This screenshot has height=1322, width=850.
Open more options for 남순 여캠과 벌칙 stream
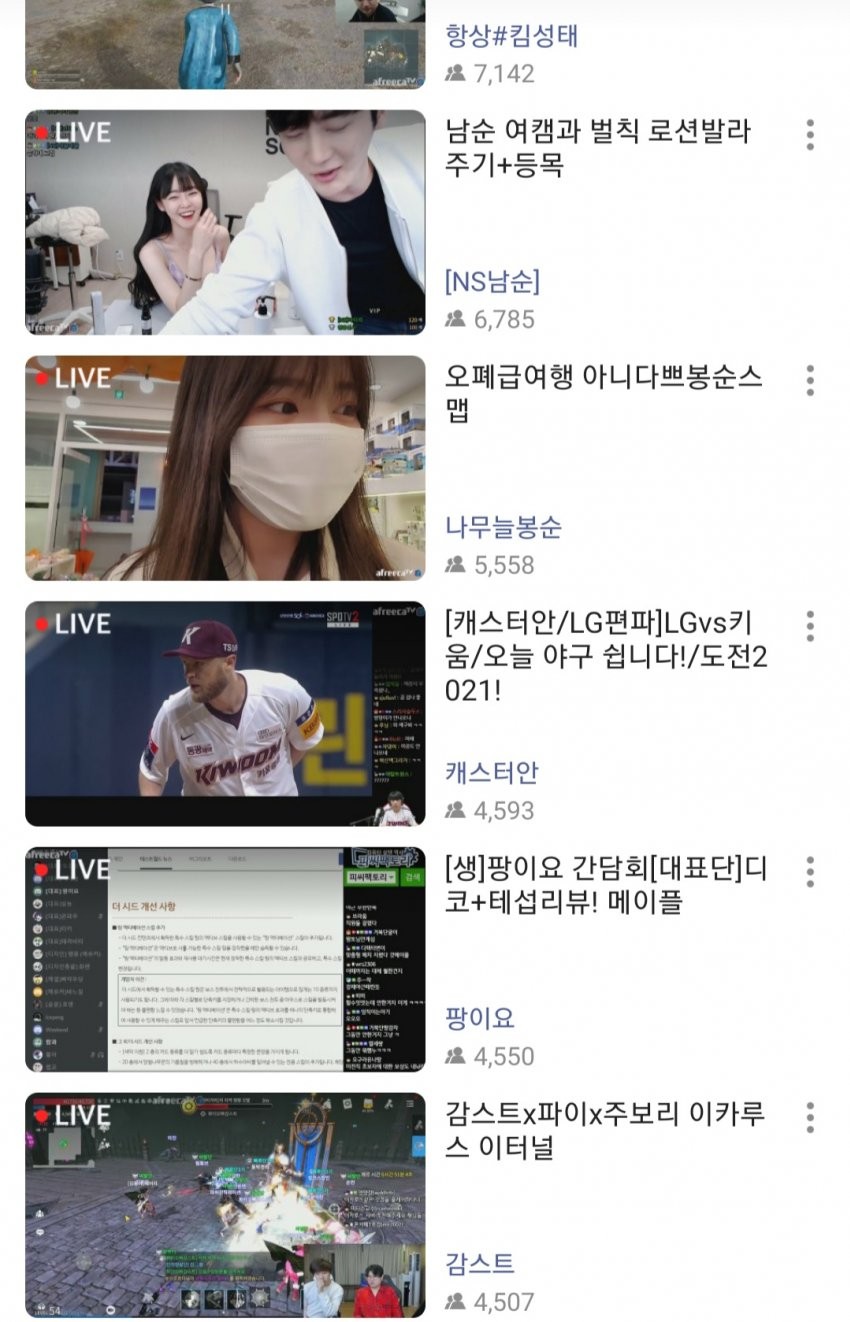click(x=809, y=134)
